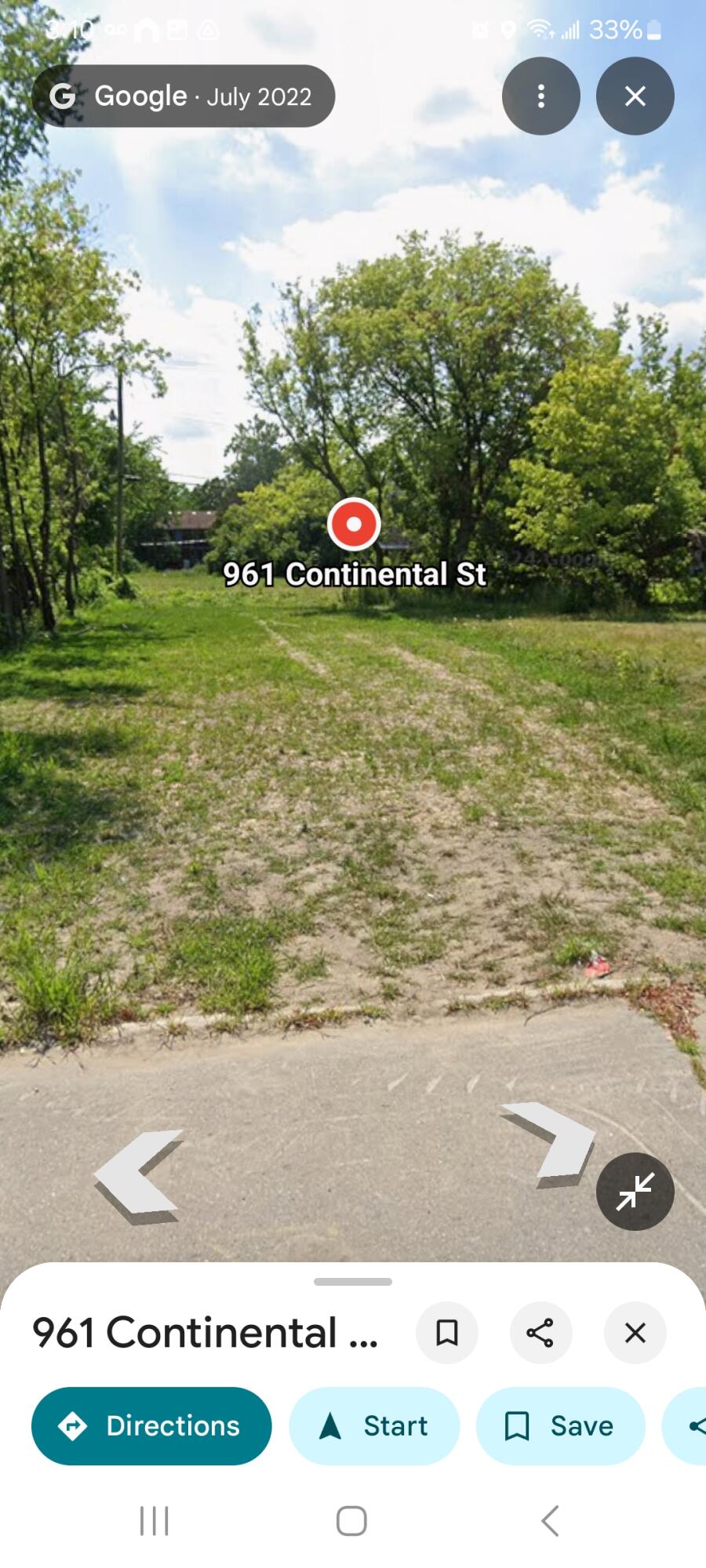706x1568 pixels.
Task: Expand the place sheet handle
Action: pyautogui.click(x=352, y=1282)
